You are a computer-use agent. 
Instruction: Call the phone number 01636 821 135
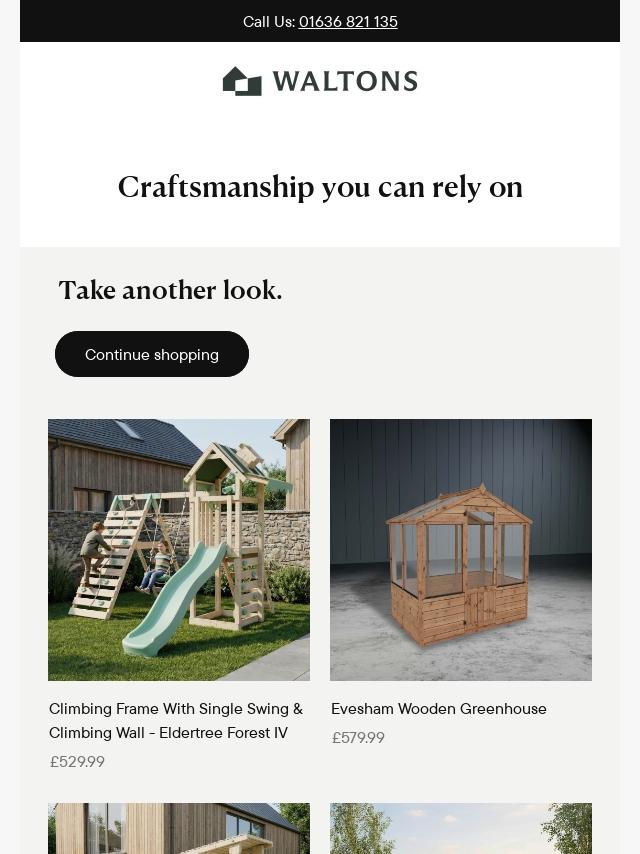(x=348, y=22)
